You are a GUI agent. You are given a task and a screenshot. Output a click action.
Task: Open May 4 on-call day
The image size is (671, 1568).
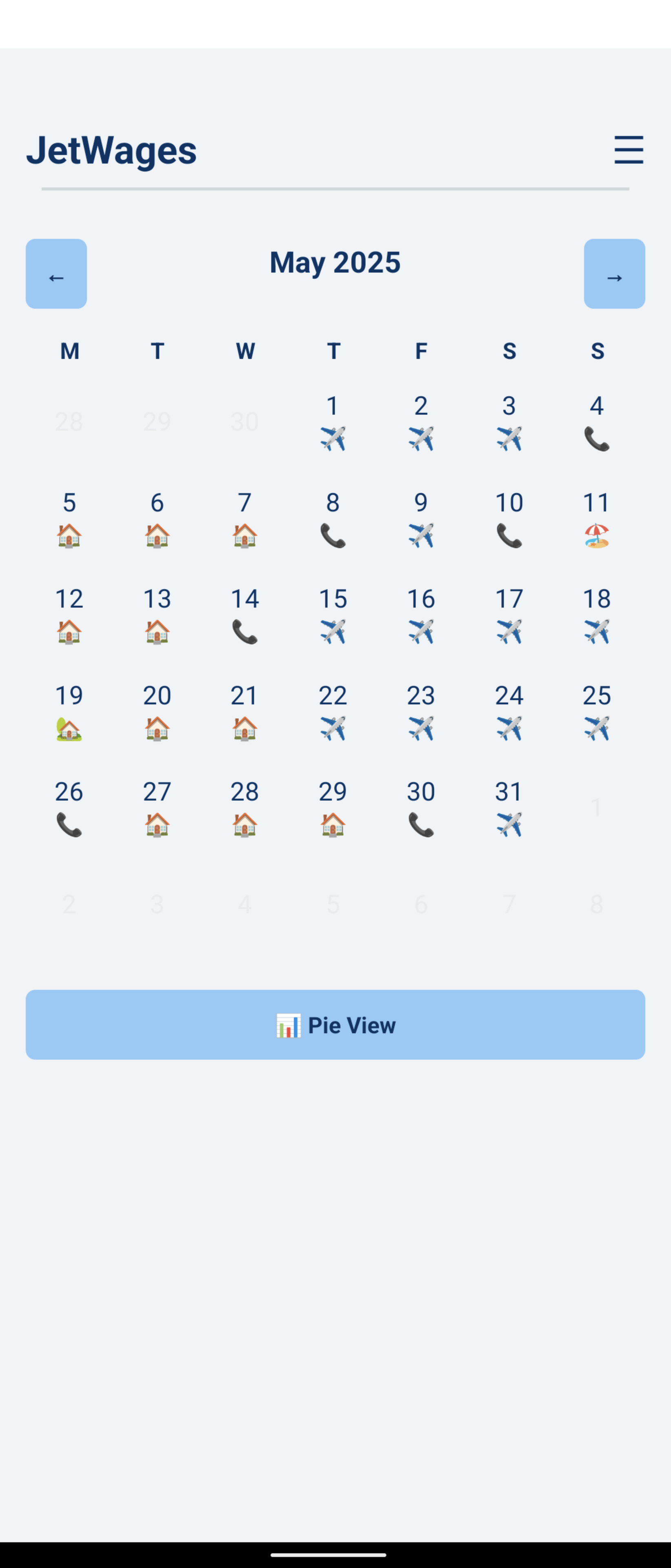tap(597, 422)
